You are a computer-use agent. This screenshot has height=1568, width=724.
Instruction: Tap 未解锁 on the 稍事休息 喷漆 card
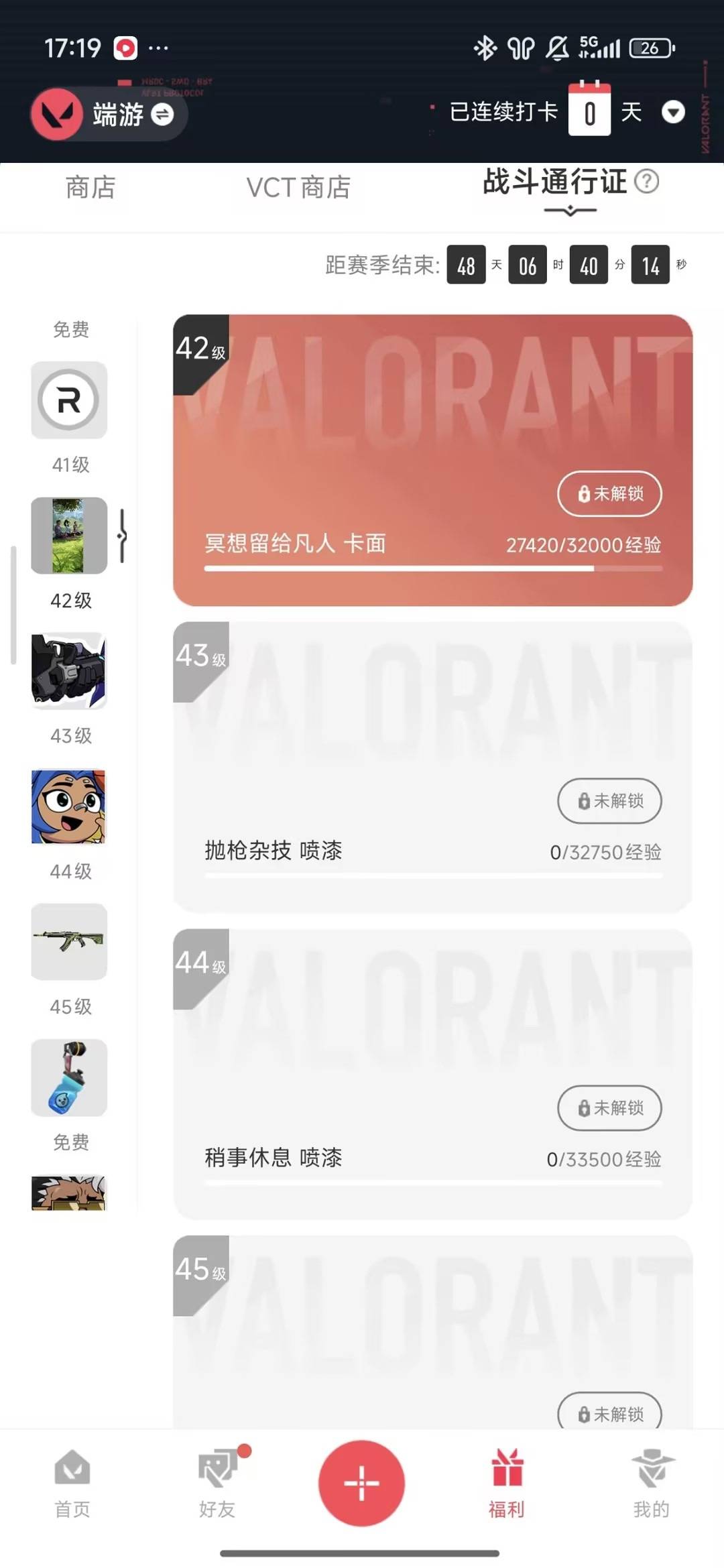(609, 1107)
